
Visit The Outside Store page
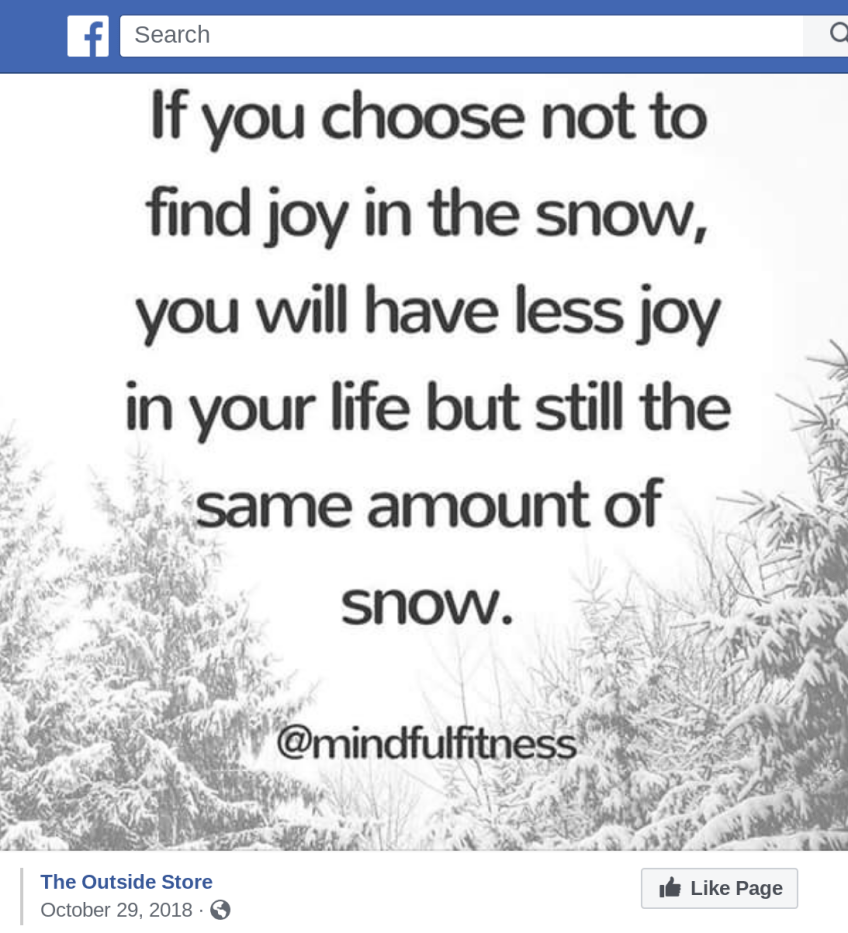[126, 881]
